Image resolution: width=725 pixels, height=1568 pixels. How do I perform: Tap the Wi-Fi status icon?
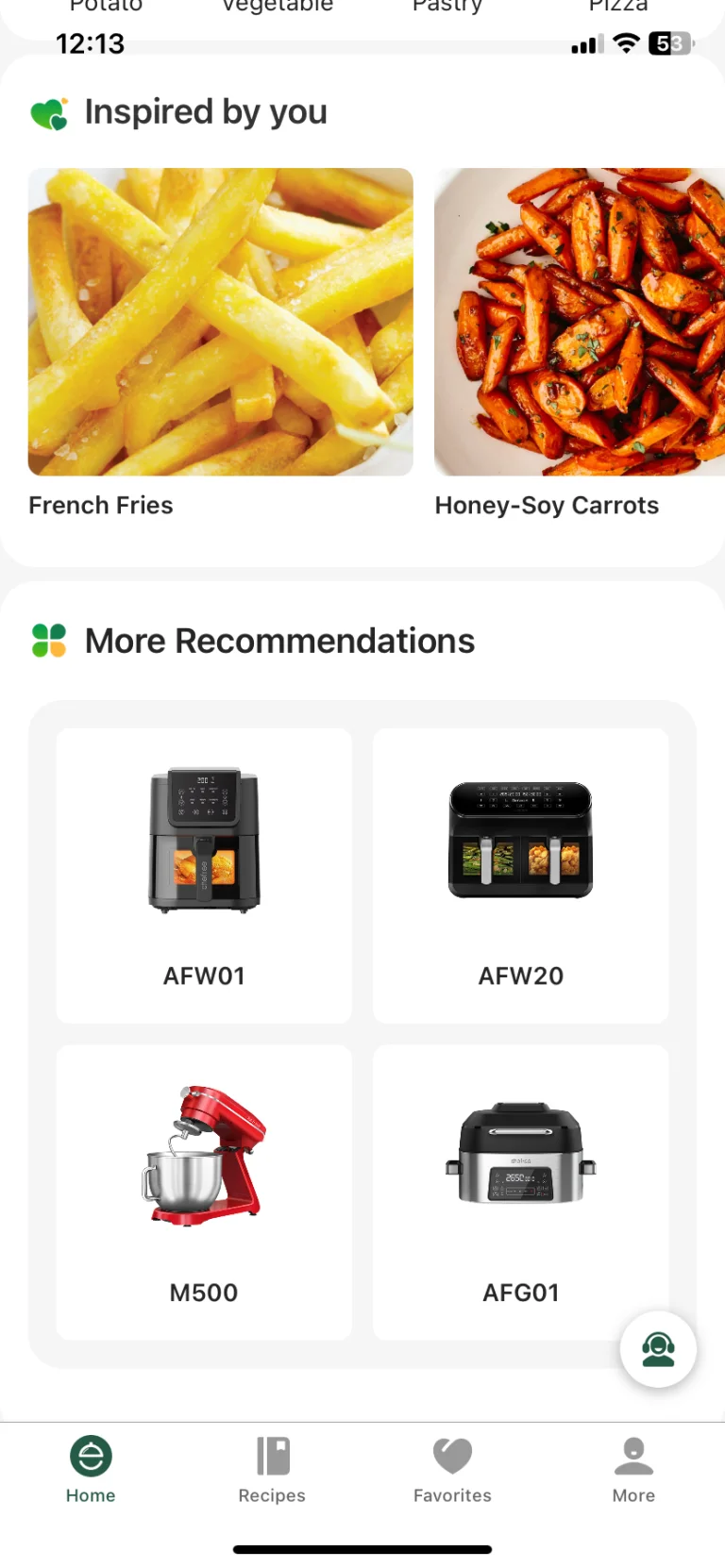(x=626, y=42)
